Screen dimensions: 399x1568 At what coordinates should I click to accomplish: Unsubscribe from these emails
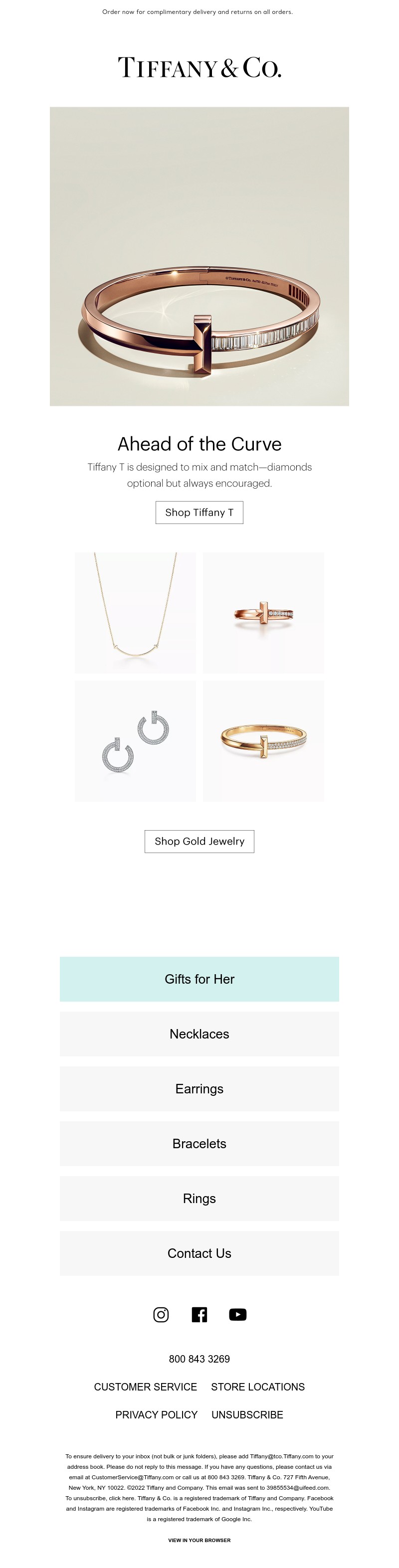click(x=247, y=1414)
